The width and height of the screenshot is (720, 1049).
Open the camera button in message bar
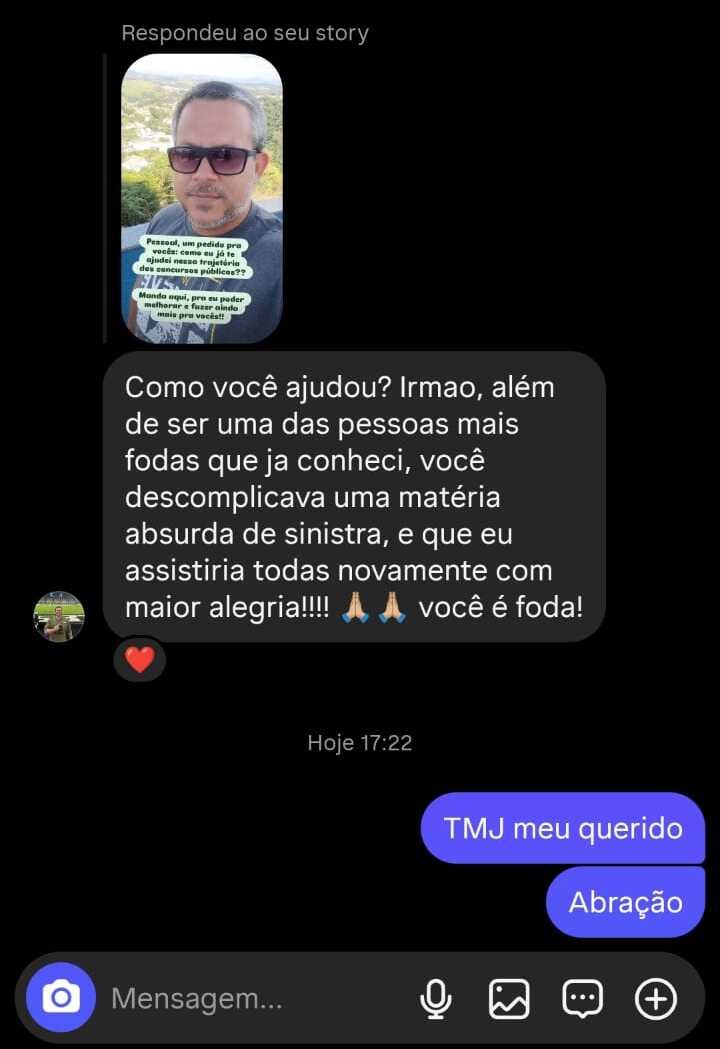point(61,997)
